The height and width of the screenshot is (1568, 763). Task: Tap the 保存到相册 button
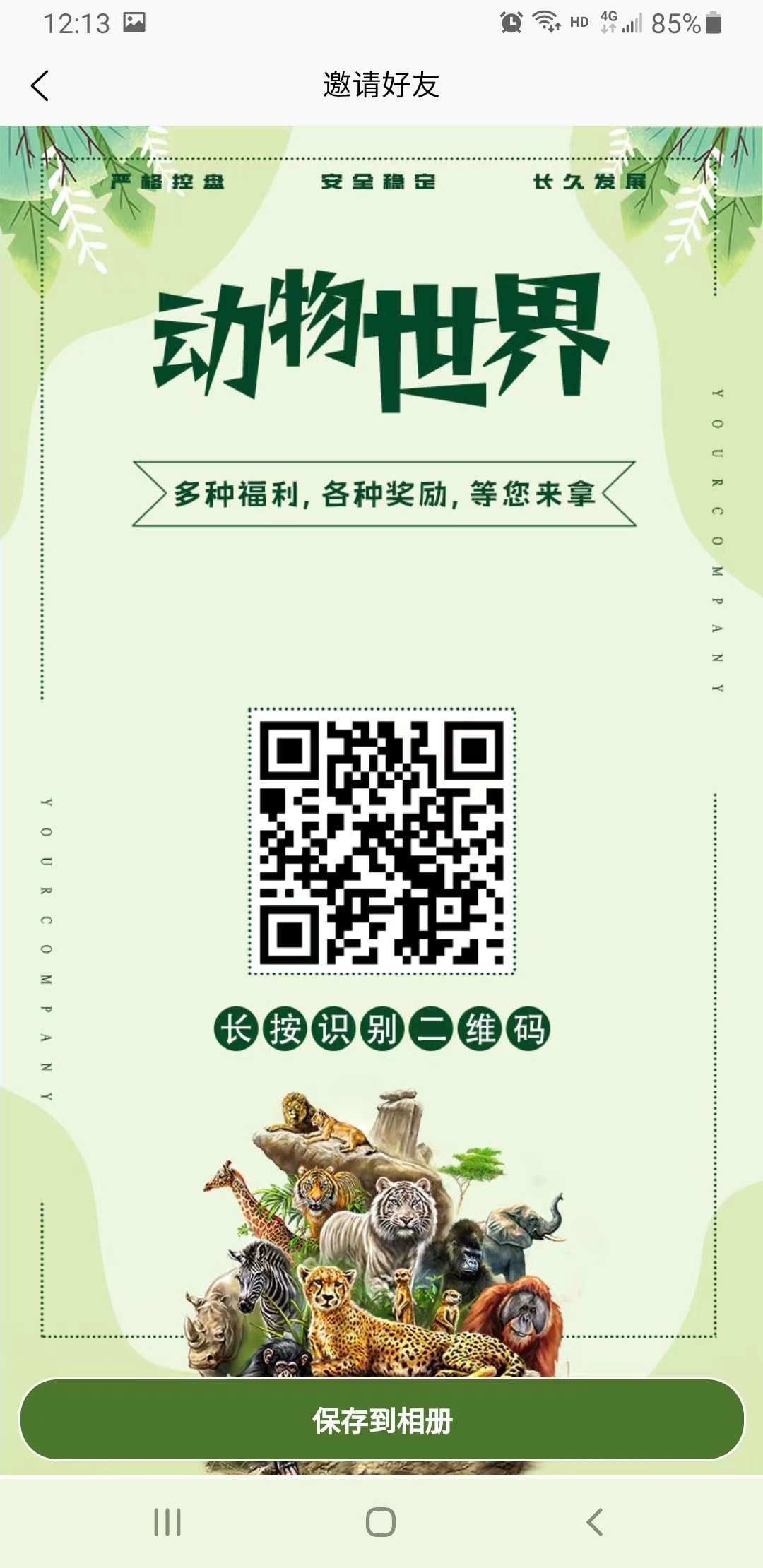pos(381,1420)
